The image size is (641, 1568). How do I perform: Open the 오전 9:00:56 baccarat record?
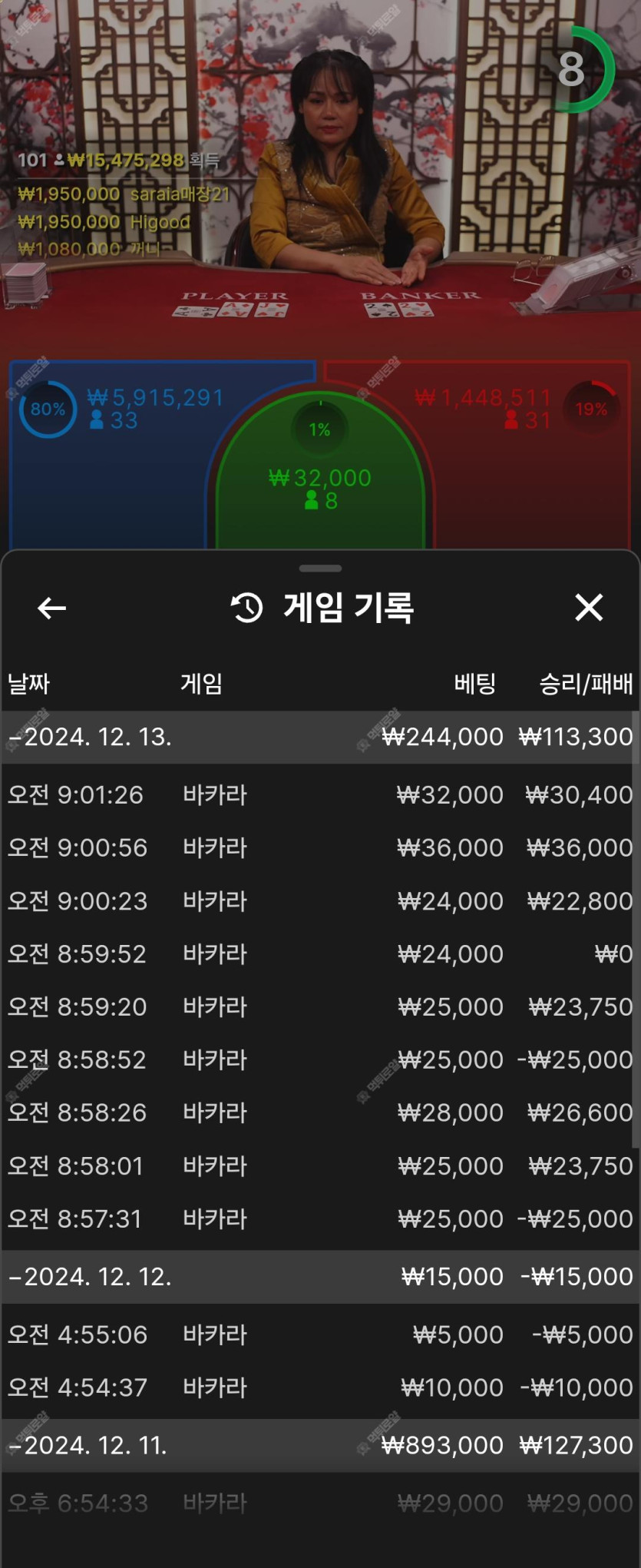coord(319,847)
